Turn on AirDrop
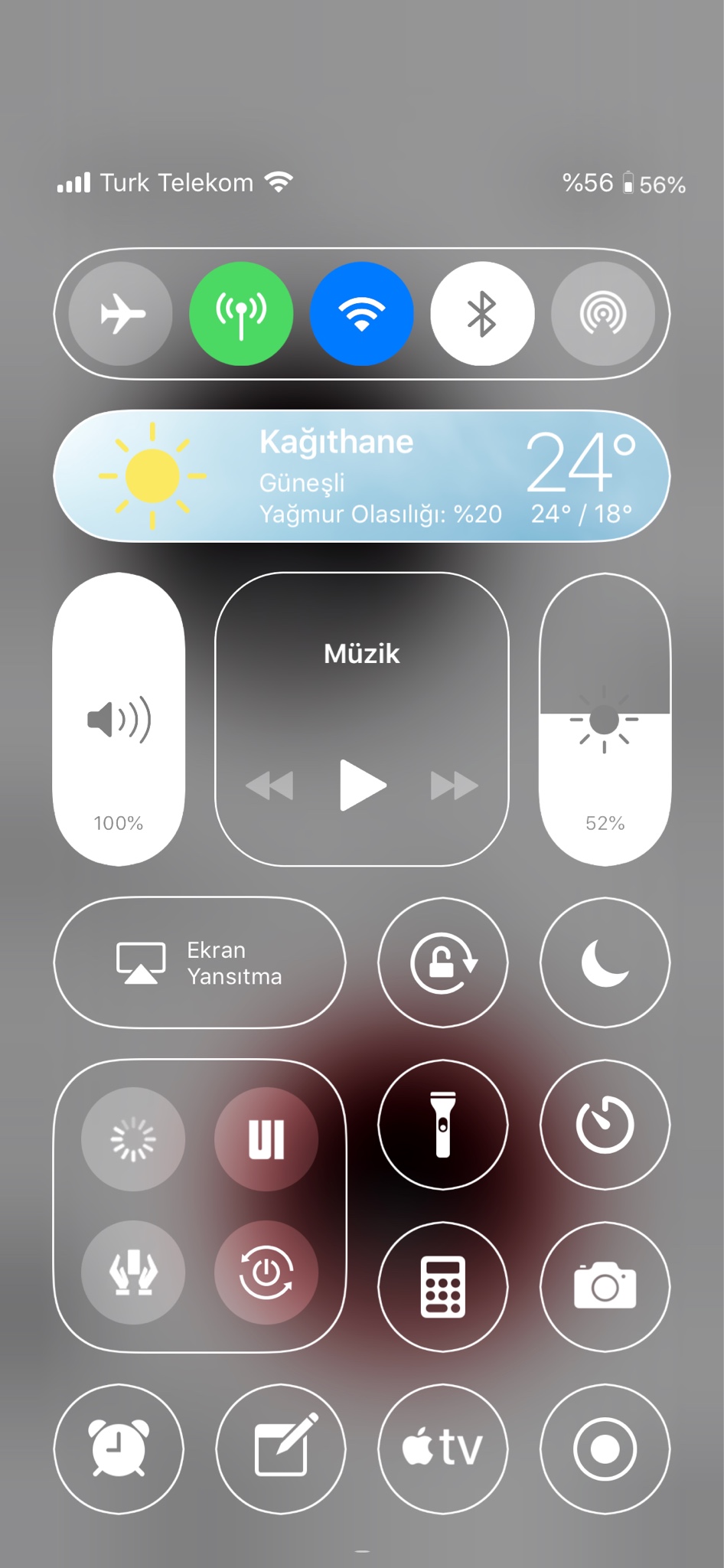Screen dimensions: 724x1568 603,314
